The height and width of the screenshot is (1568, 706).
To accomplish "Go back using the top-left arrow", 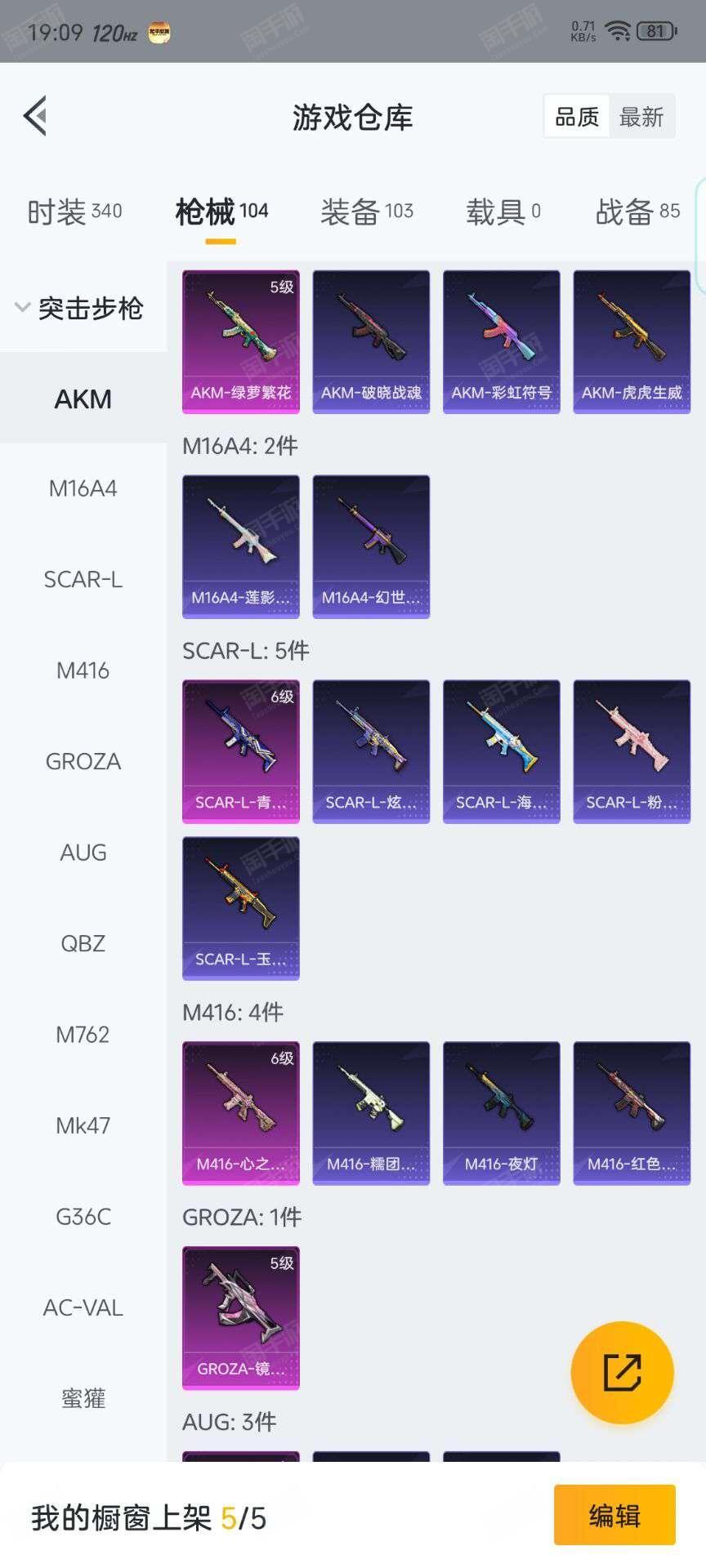I will pyautogui.click(x=35, y=116).
